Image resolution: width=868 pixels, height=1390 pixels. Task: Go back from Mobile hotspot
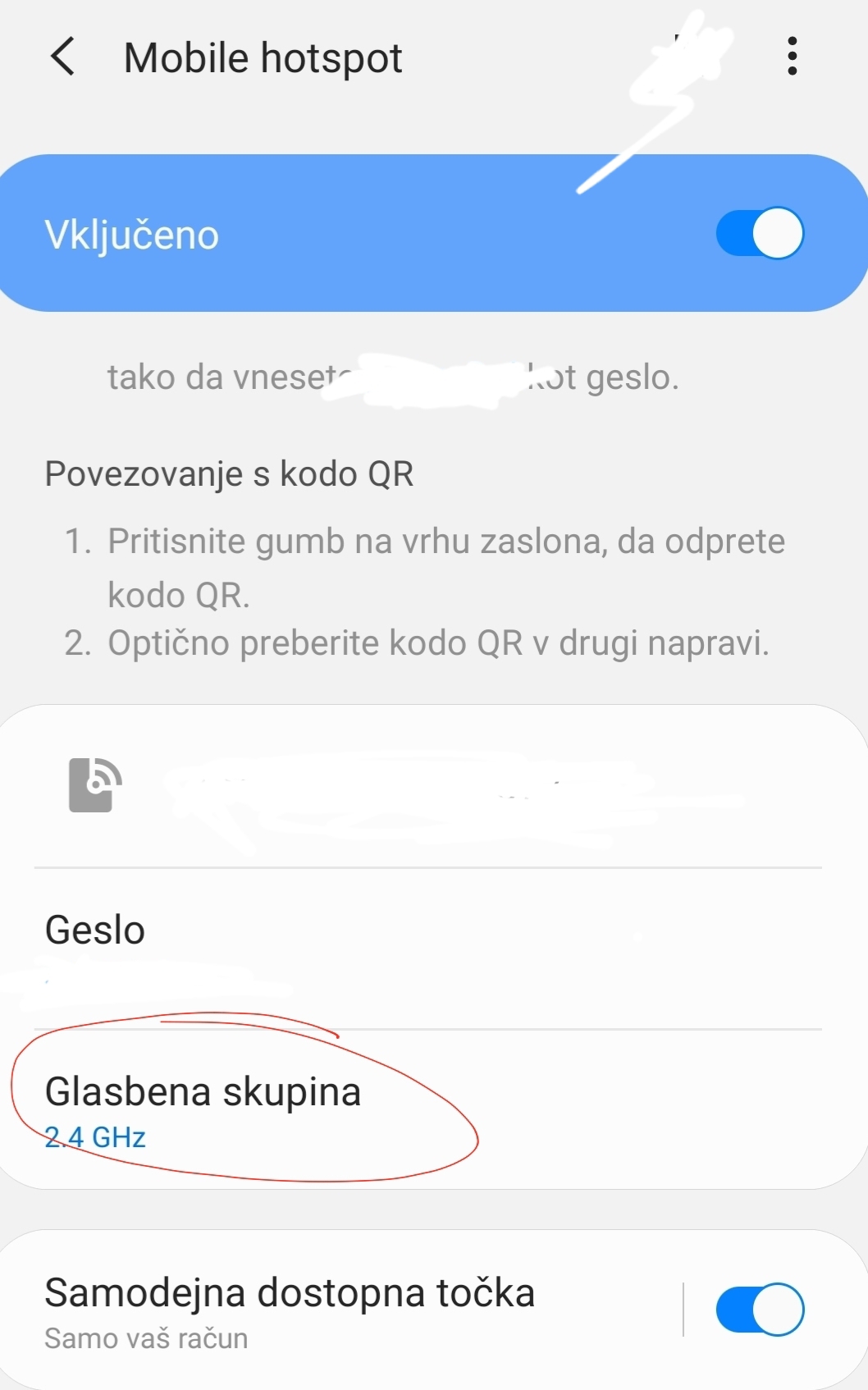63,57
